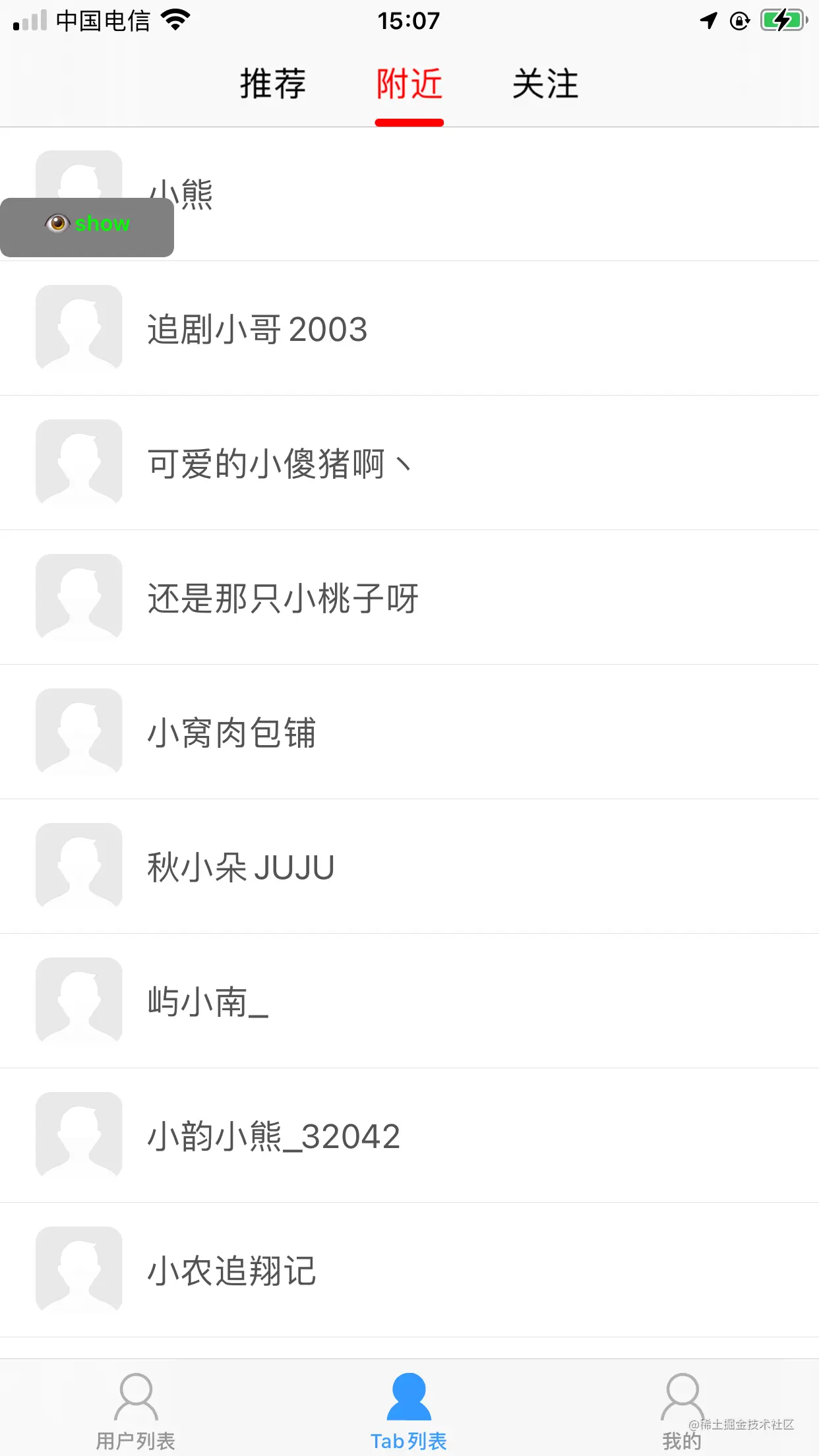Open user 小韵小熊_32042
The image size is (819, 1456).
pos(409,1136)
